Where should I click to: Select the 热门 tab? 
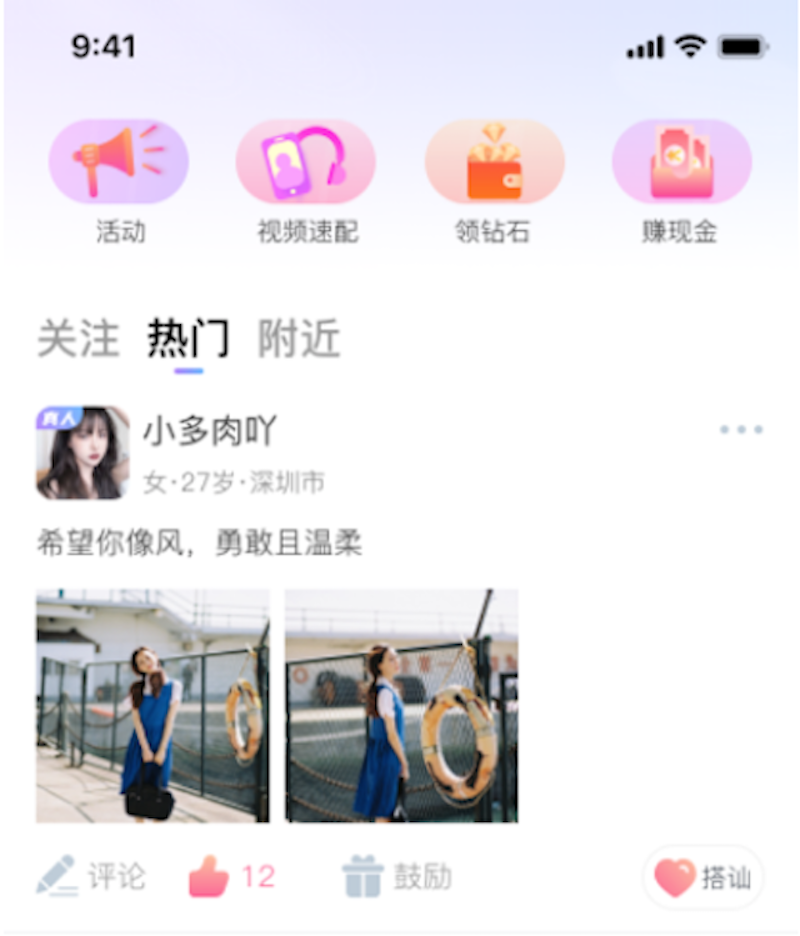tap(188, 340)
